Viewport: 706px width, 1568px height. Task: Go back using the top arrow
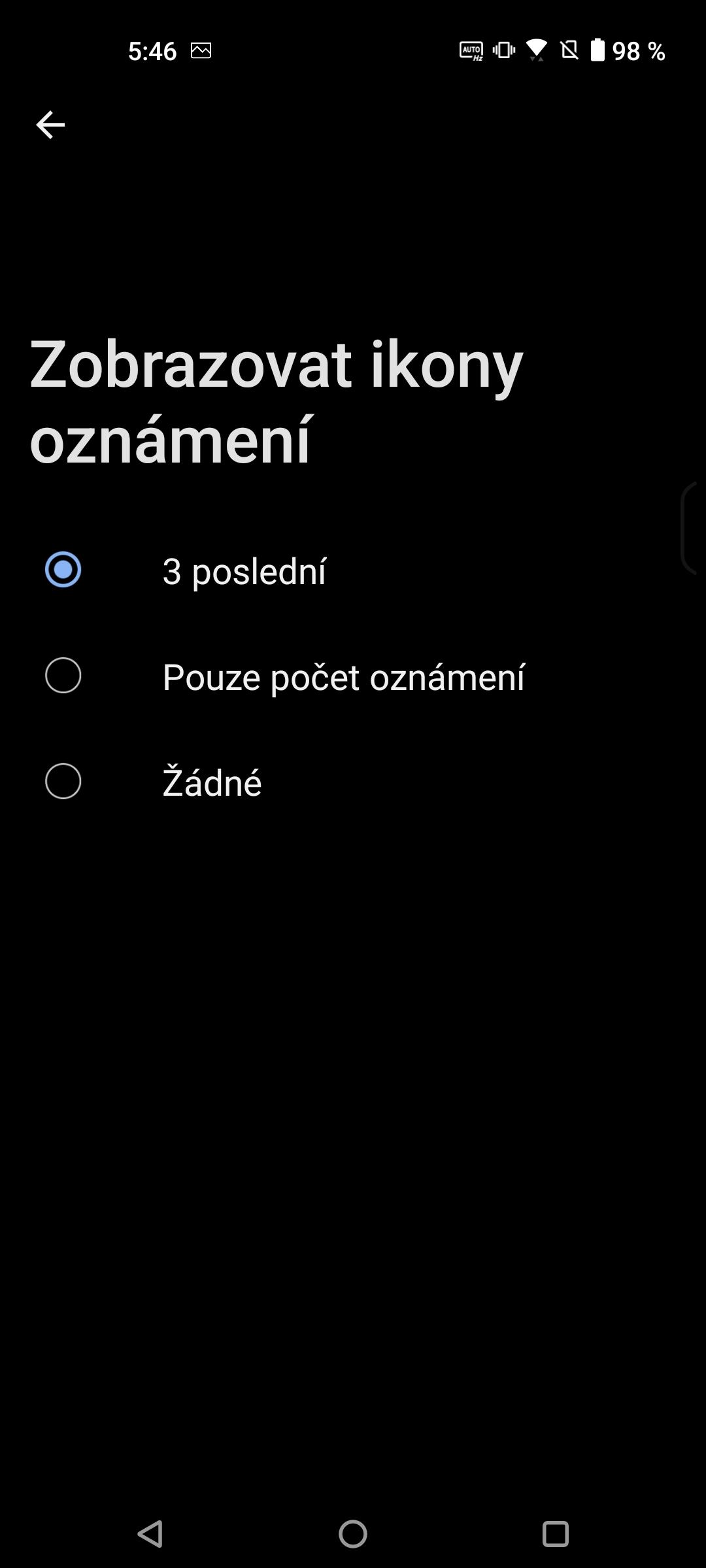50,125
